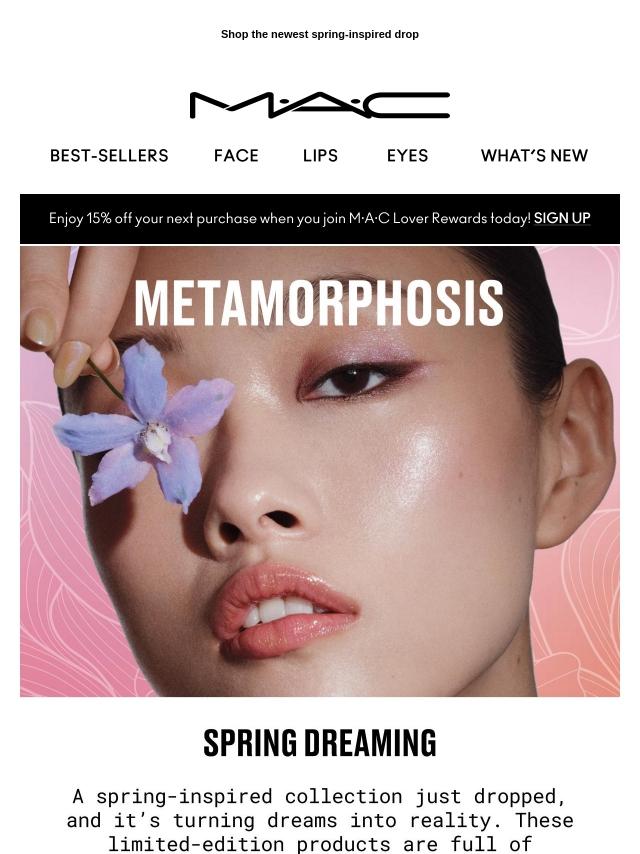The width and height of the screenshot is (640, 854).
Task: Open the Face category
Action: (236, 156)
